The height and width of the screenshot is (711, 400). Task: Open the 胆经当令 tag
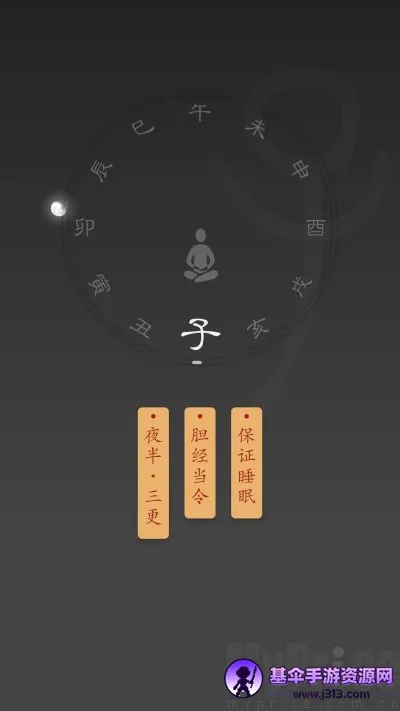(x=200, y=463)
